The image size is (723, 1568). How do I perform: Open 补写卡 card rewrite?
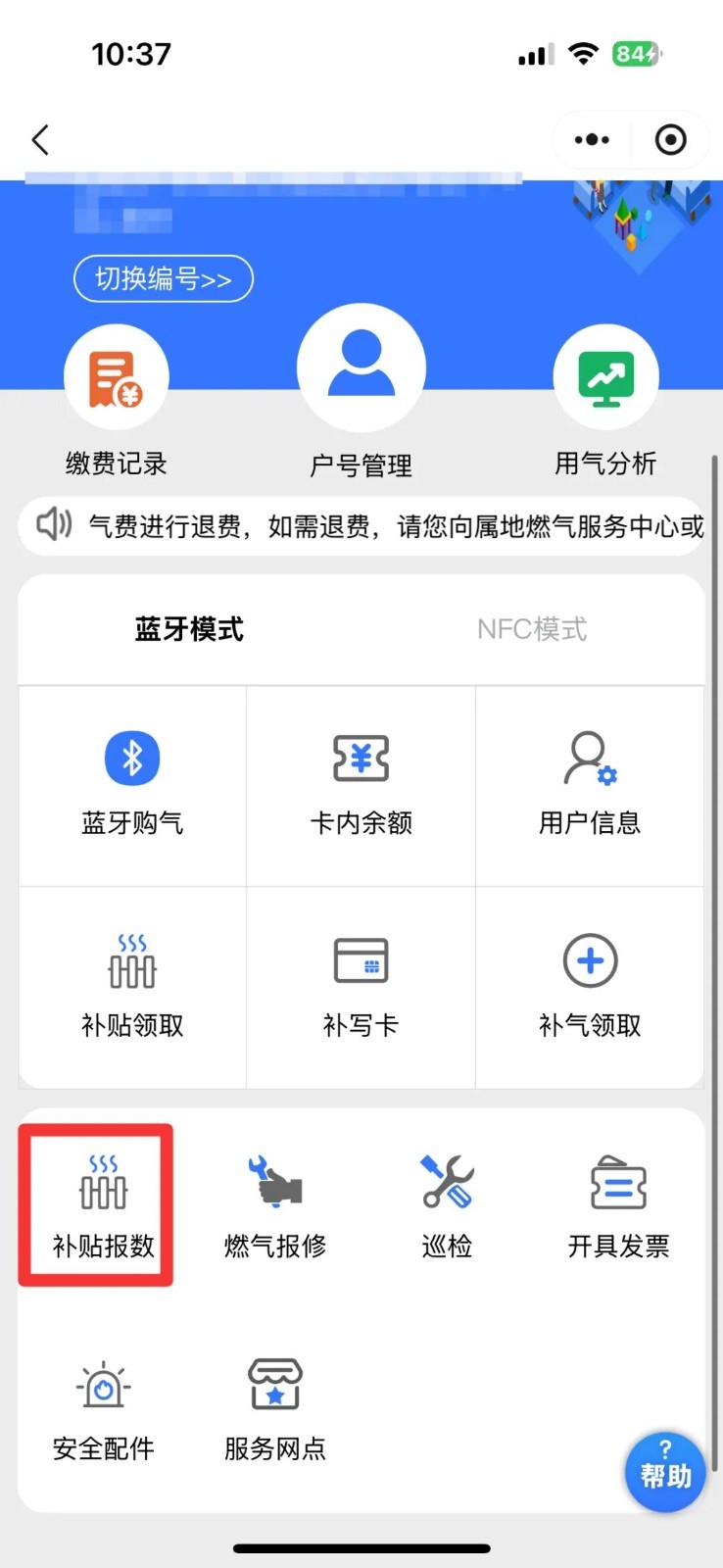[x=361, y=987]
